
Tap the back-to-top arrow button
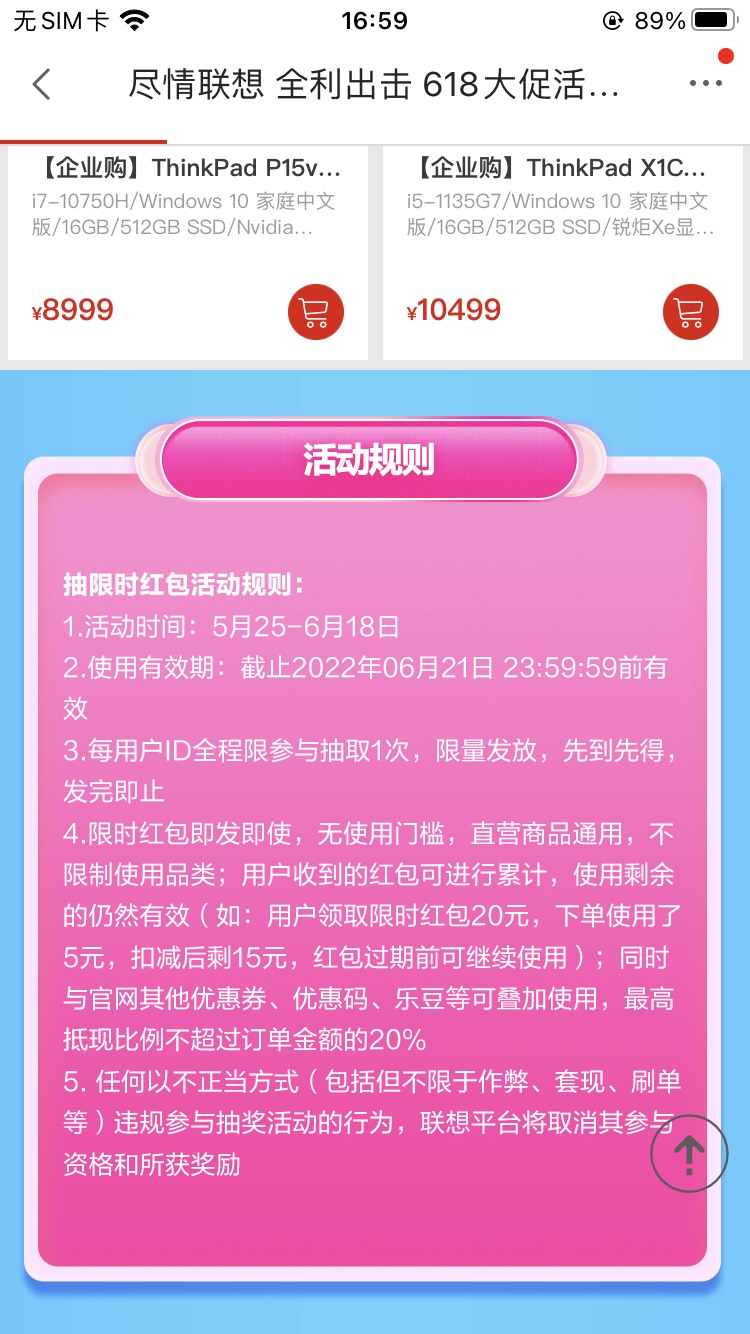689,1153
